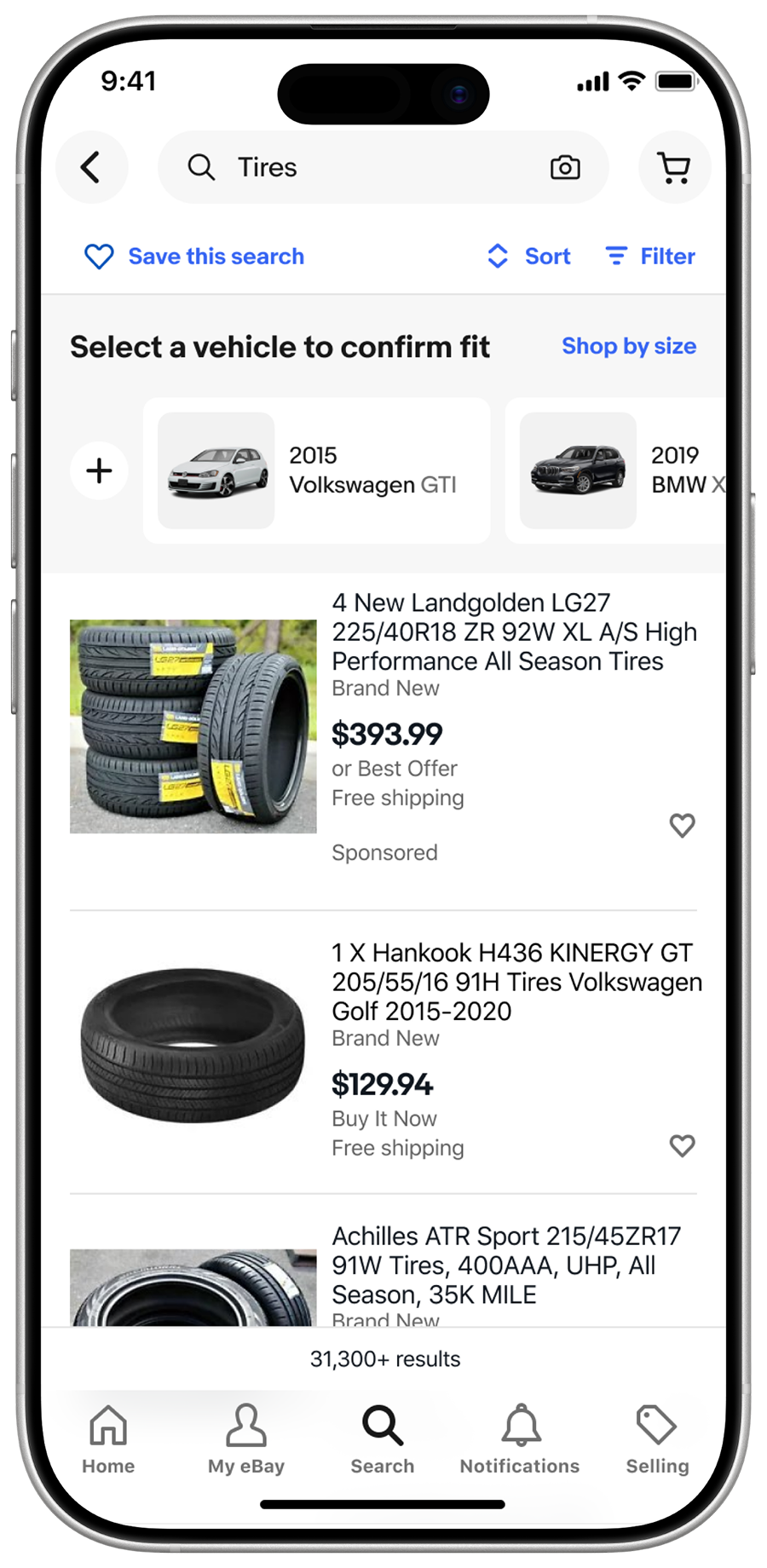Go to the Home tab
767x1568 pixels.
[108, 1439]
